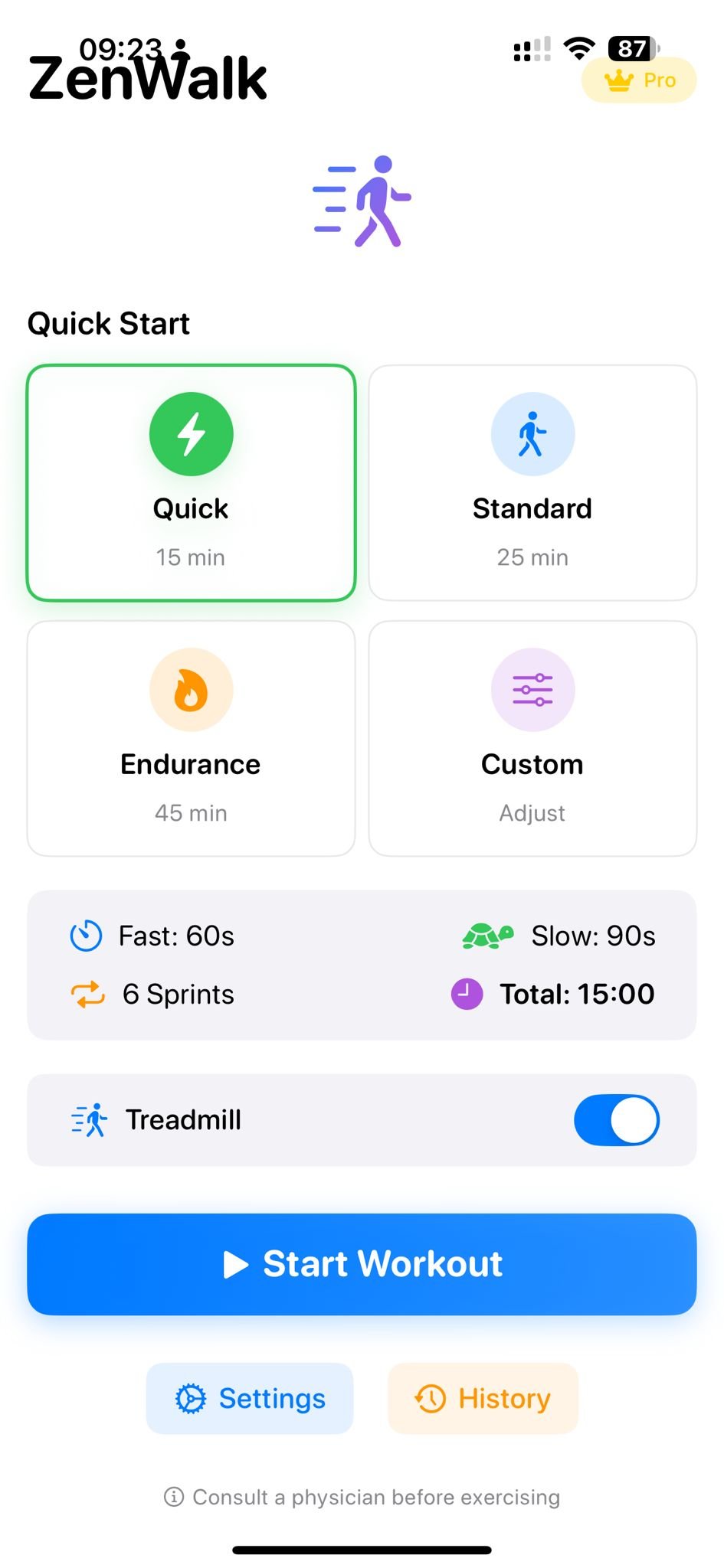Viewport: 724px width, 1568px height.
Task: Tap the flame icon on Endurance preset
Action: [190, 689]
